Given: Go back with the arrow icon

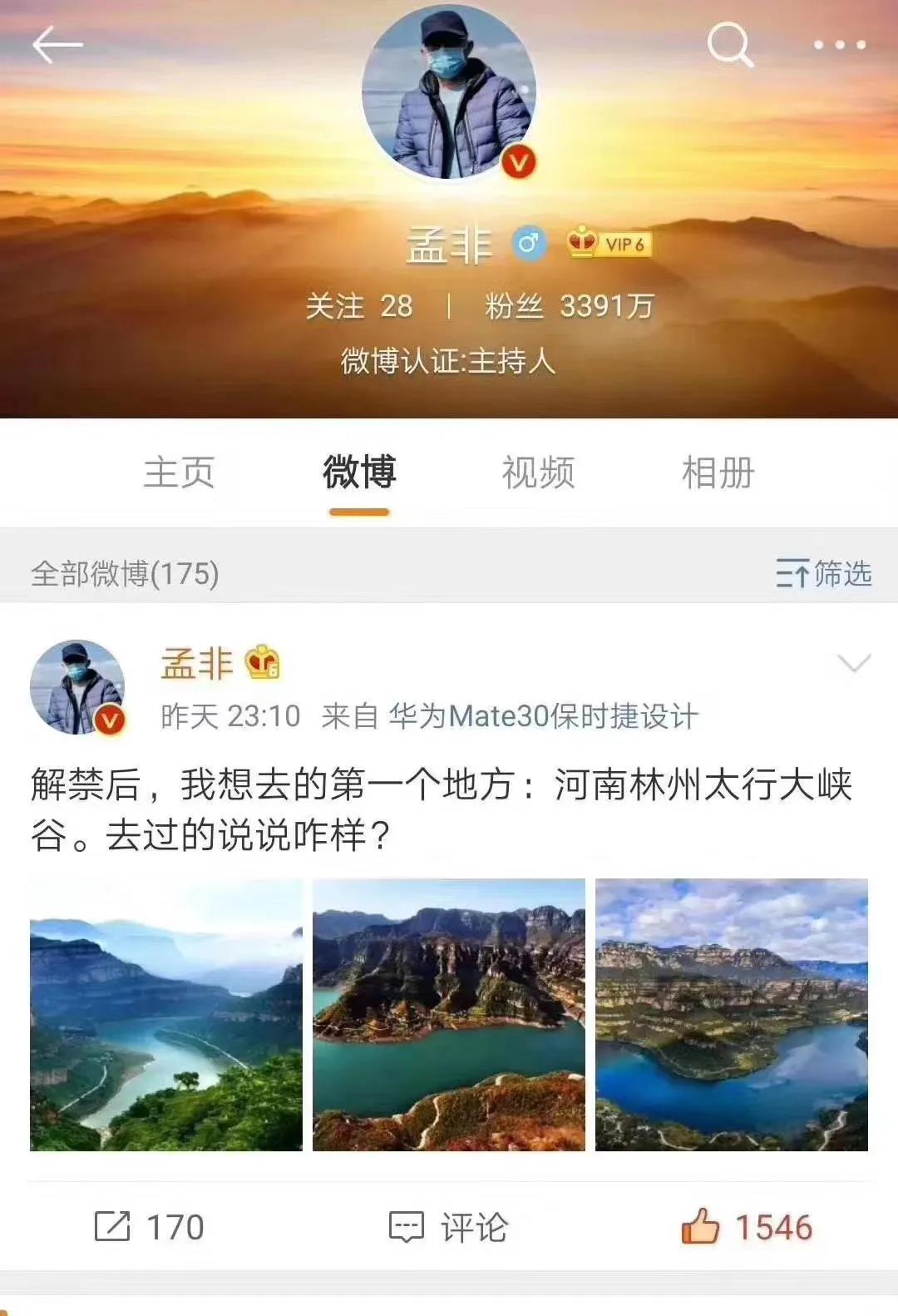Looking at the screenshot, I should pyautogui.click(x=57, y=44).
